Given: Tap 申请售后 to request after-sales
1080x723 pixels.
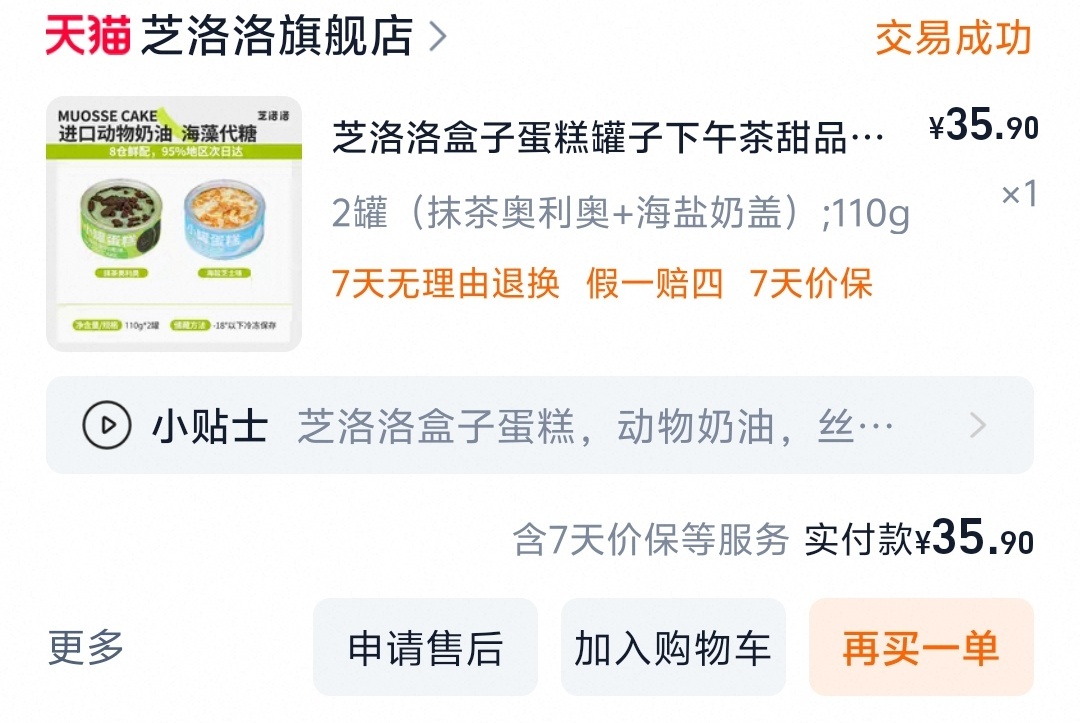Looking at the screenshot, I should pyautogui.click(x=425, y=648).
